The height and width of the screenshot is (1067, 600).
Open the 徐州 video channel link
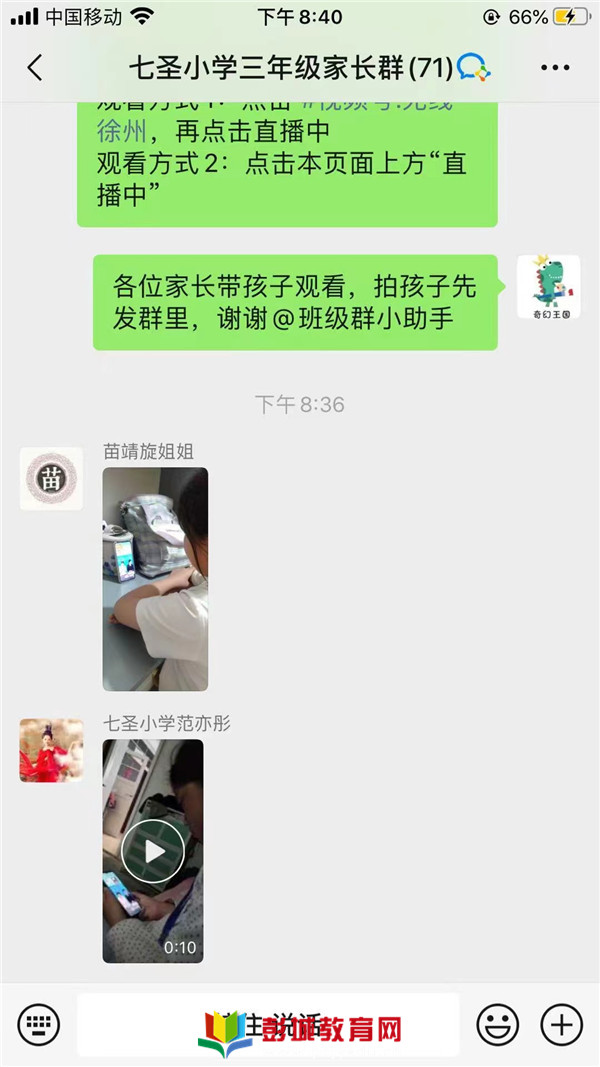coord(122,129)
